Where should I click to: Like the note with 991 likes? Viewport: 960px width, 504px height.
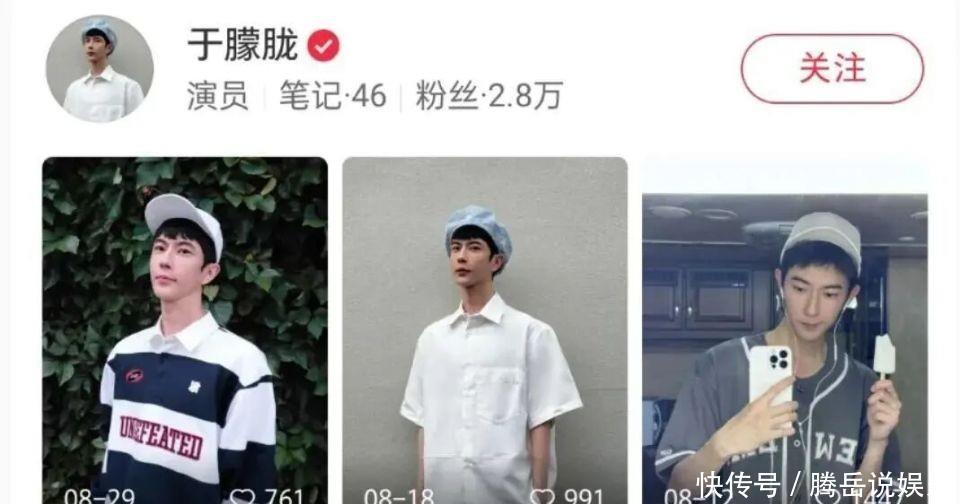point(543,496)
